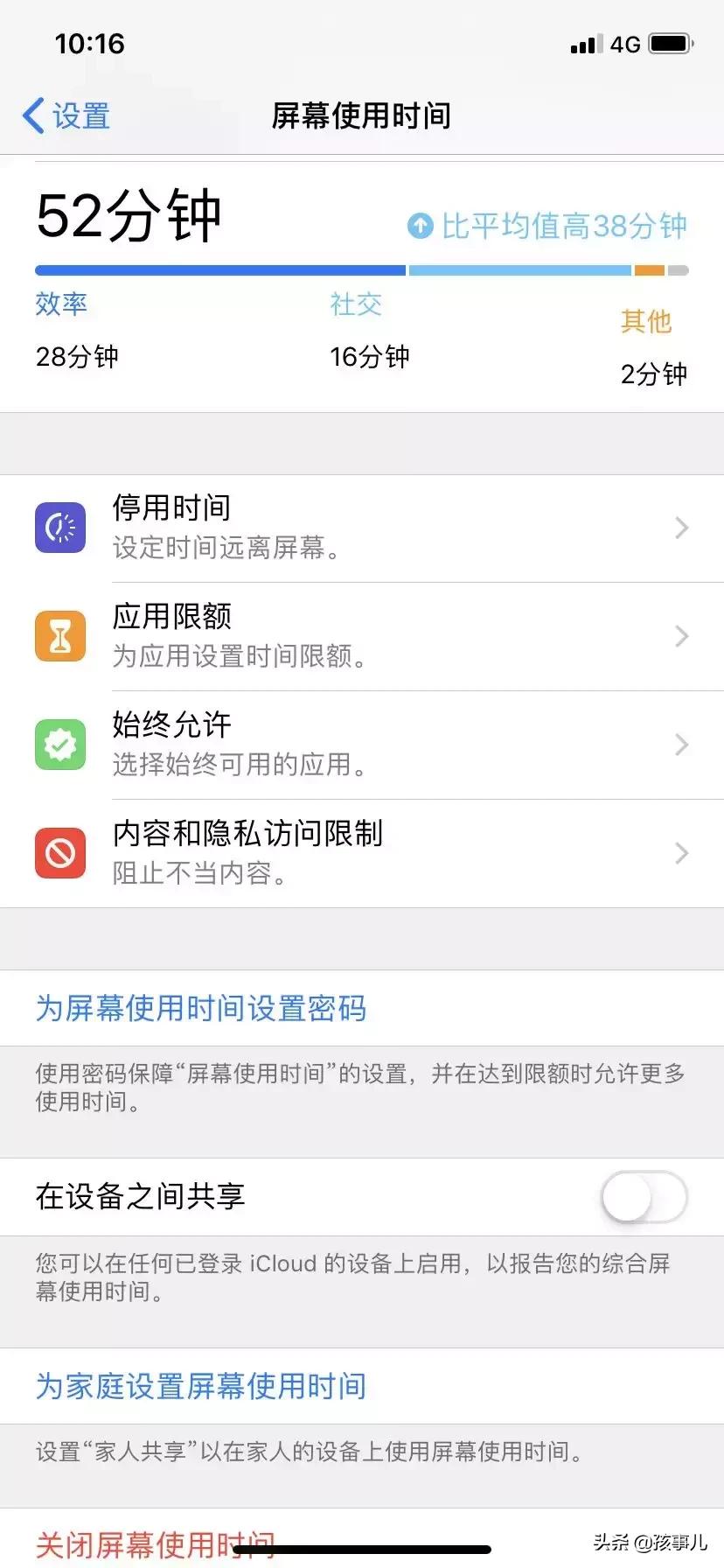Click the back chevron next to 设置
The image size is (724, 1568).
pyautogui.click(x=32, y=115)
